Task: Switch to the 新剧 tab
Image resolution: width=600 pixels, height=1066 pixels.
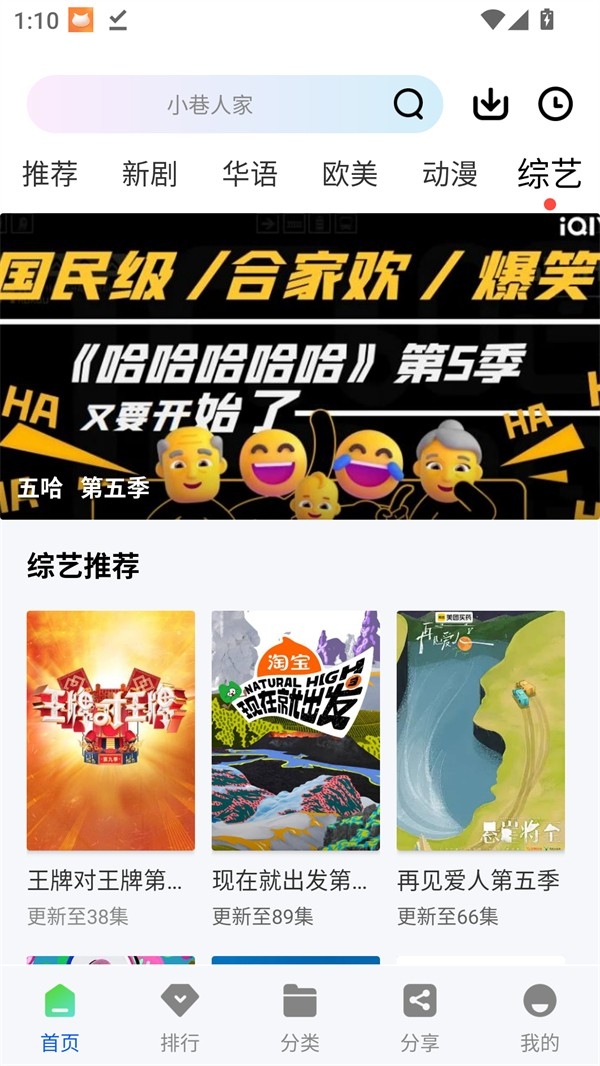Action: 150,174
